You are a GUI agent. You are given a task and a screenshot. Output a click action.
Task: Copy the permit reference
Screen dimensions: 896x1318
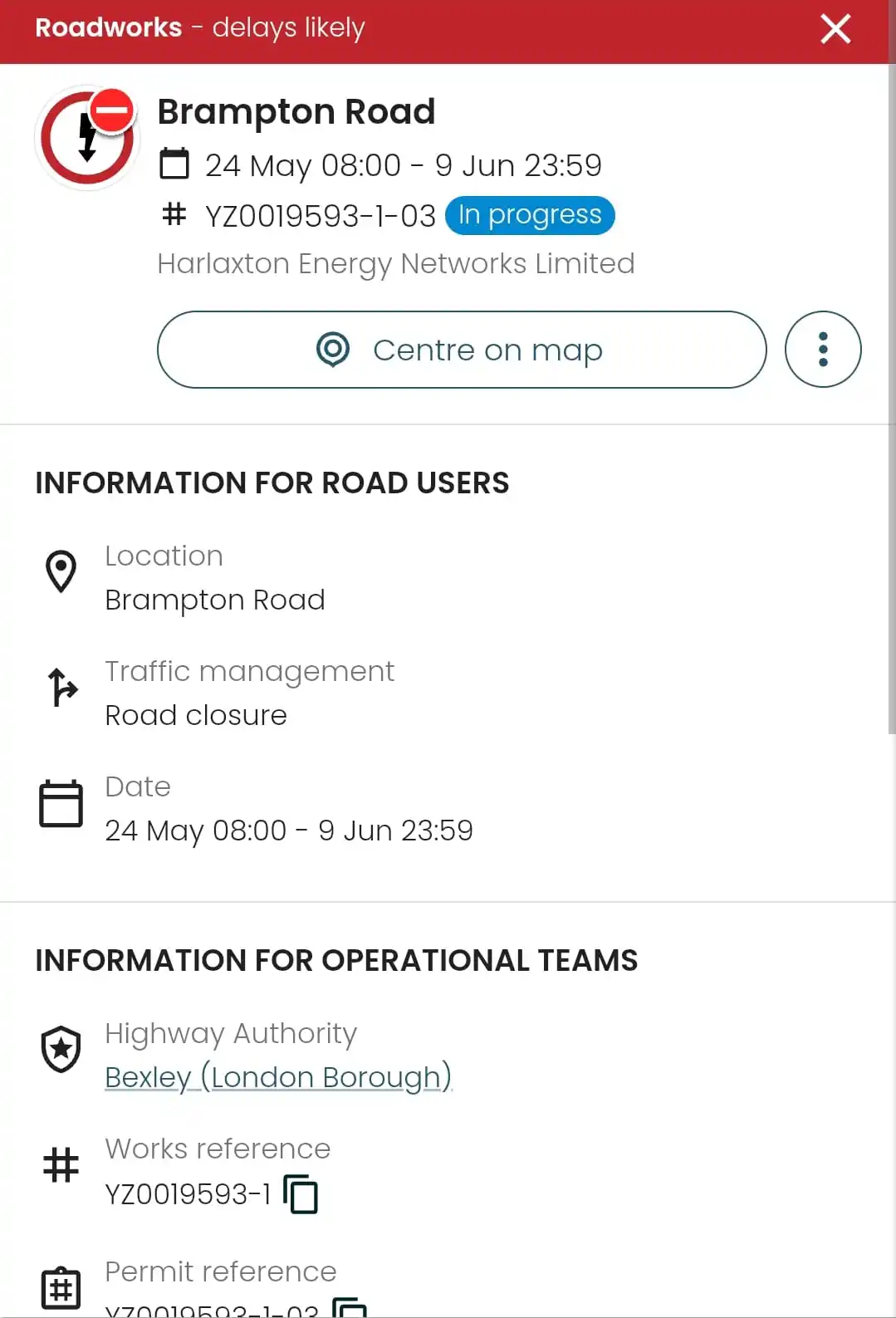point(350,1308)
